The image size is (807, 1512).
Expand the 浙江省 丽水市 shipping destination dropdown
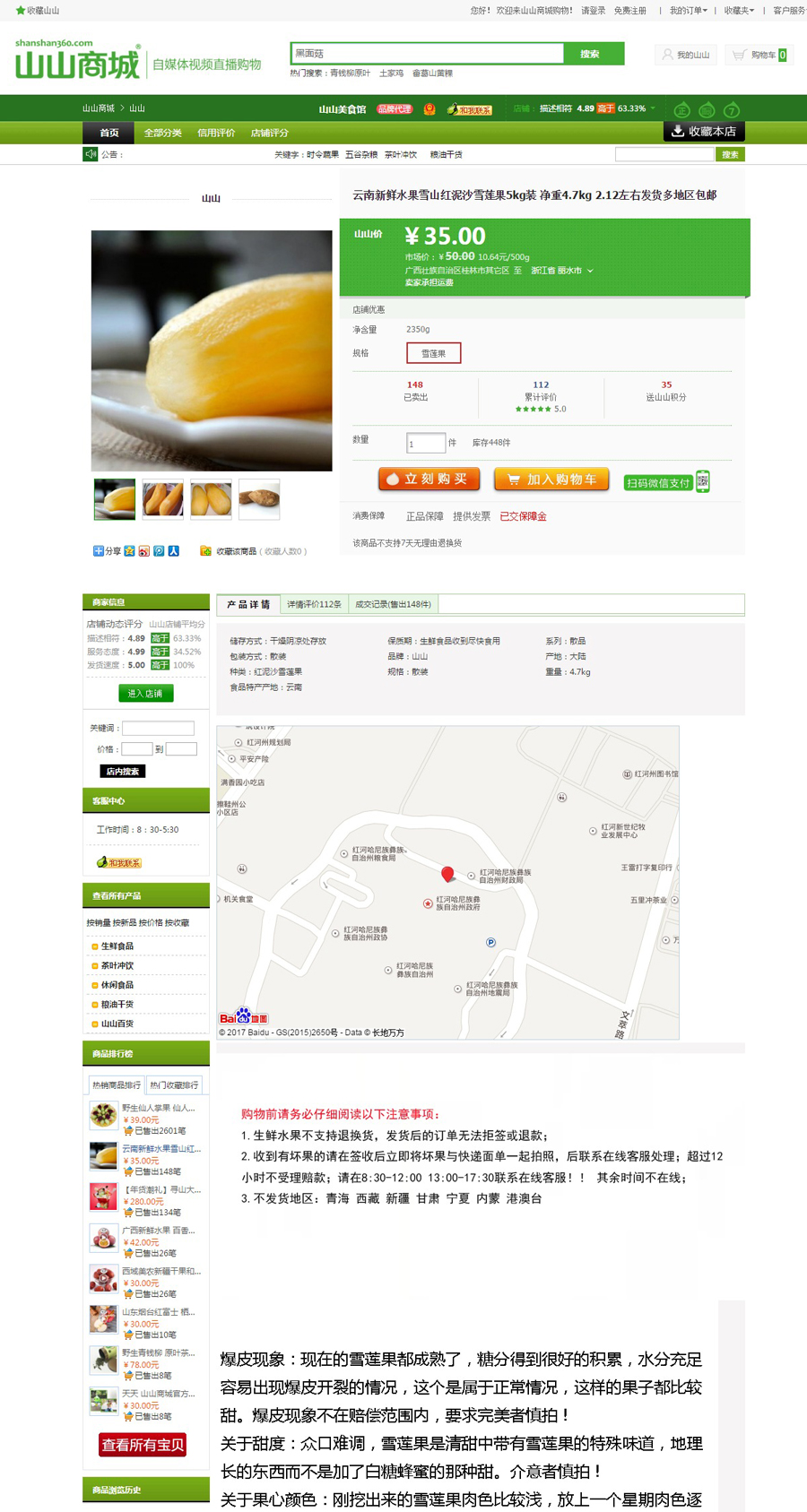point(561,271)
